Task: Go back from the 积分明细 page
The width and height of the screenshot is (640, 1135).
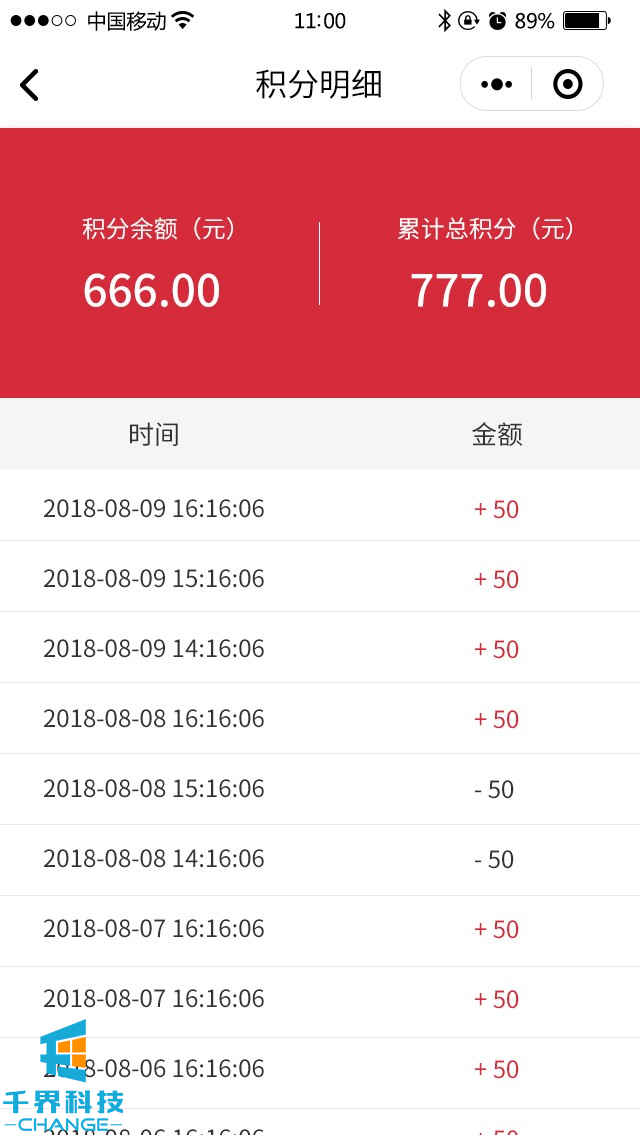Action: [30, 85]
